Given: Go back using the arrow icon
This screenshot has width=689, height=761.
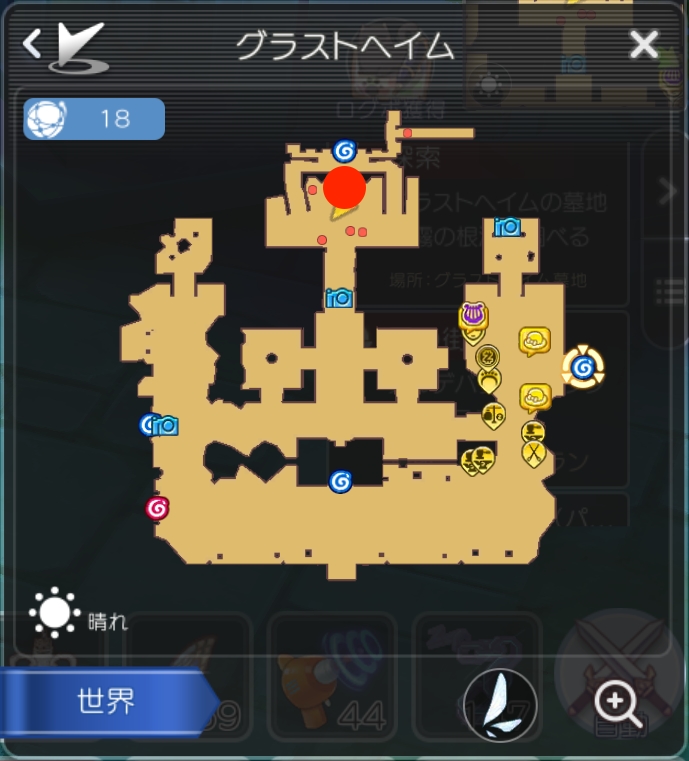Looking at the screenshot, I should tap(33, 44).
